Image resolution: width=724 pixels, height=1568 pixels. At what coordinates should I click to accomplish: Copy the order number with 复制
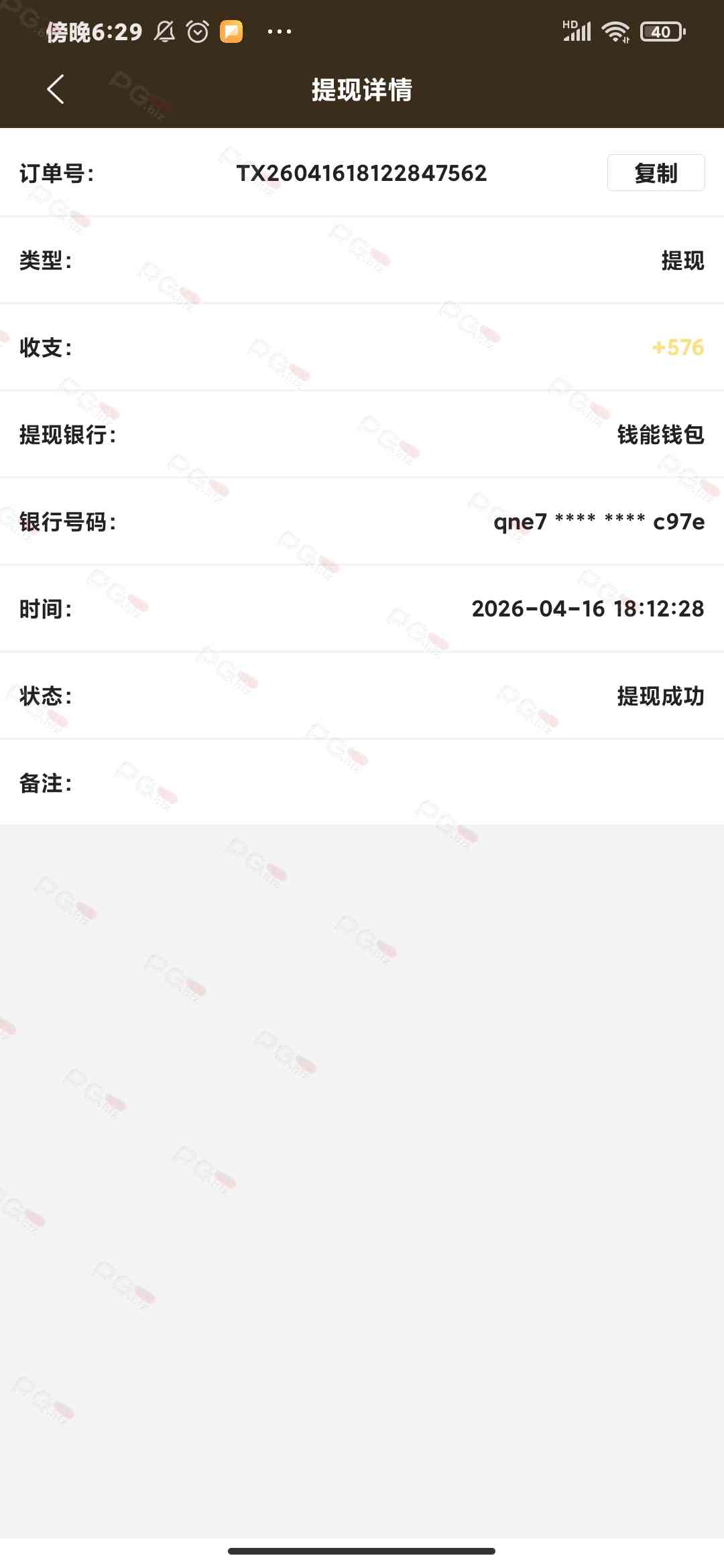655,173
